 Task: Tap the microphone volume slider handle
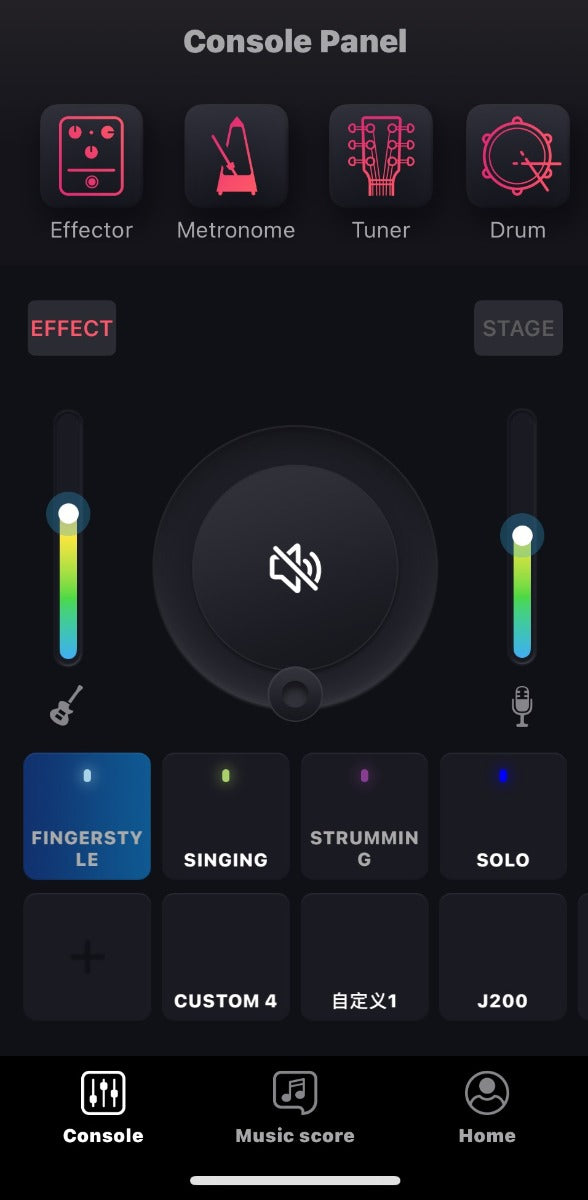point(522,536)
